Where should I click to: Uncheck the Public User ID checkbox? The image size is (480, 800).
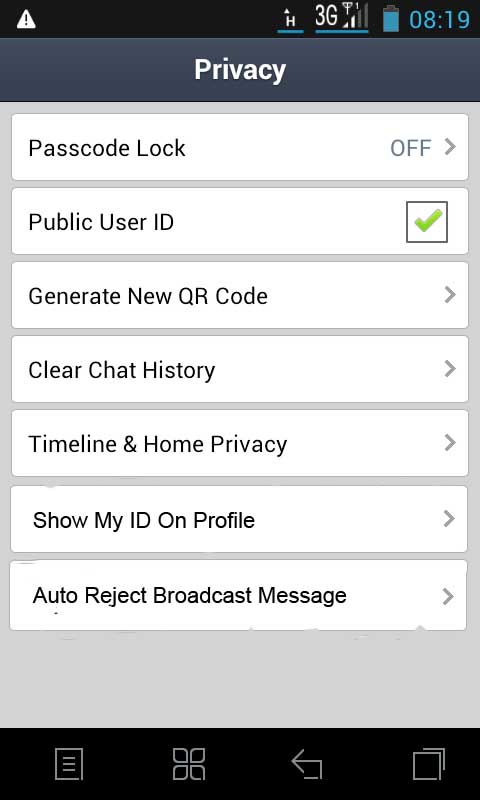[x=427, y=222]
